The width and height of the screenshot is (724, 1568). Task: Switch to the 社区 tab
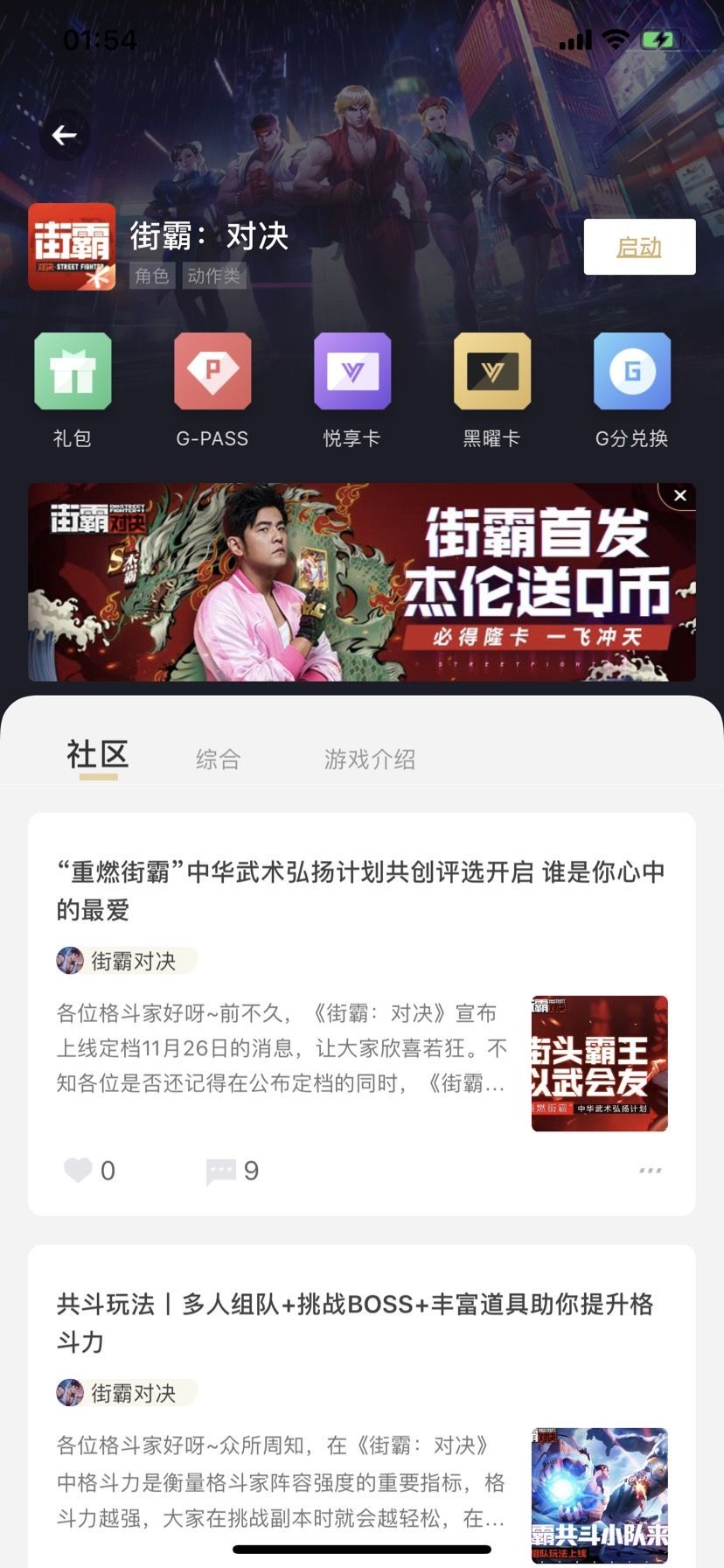(x=98, y=754)
